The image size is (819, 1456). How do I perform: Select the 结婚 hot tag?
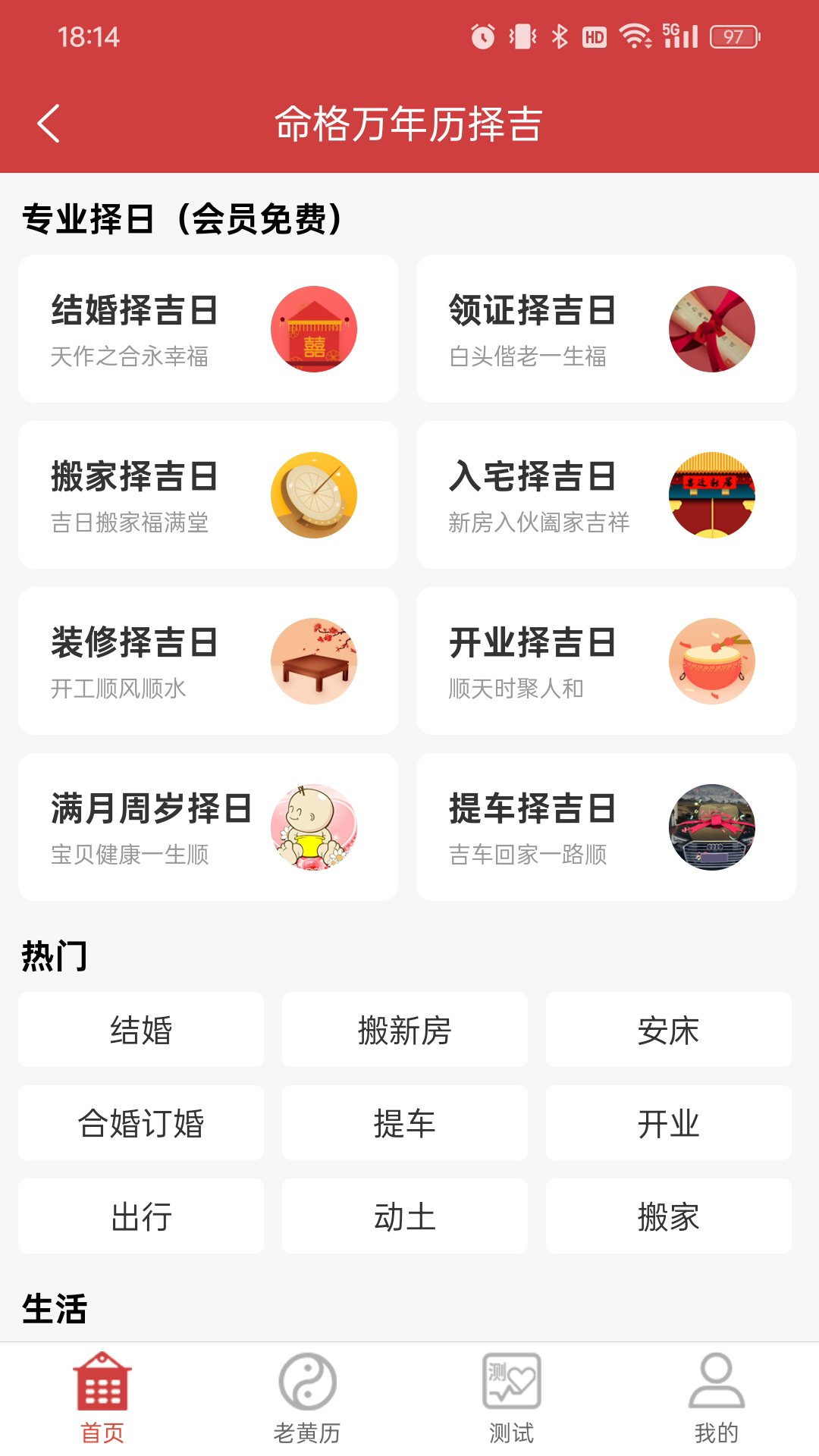(140, 1030)
